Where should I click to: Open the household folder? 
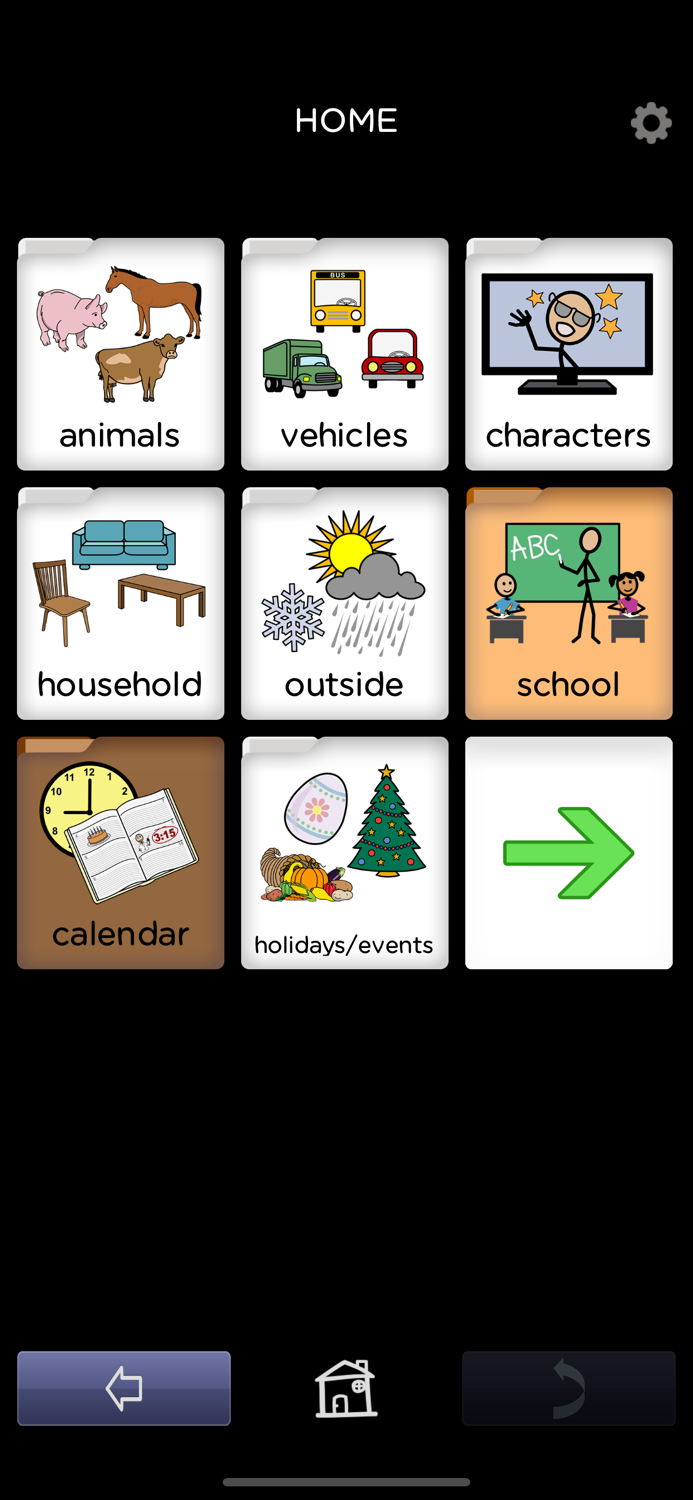120,603
